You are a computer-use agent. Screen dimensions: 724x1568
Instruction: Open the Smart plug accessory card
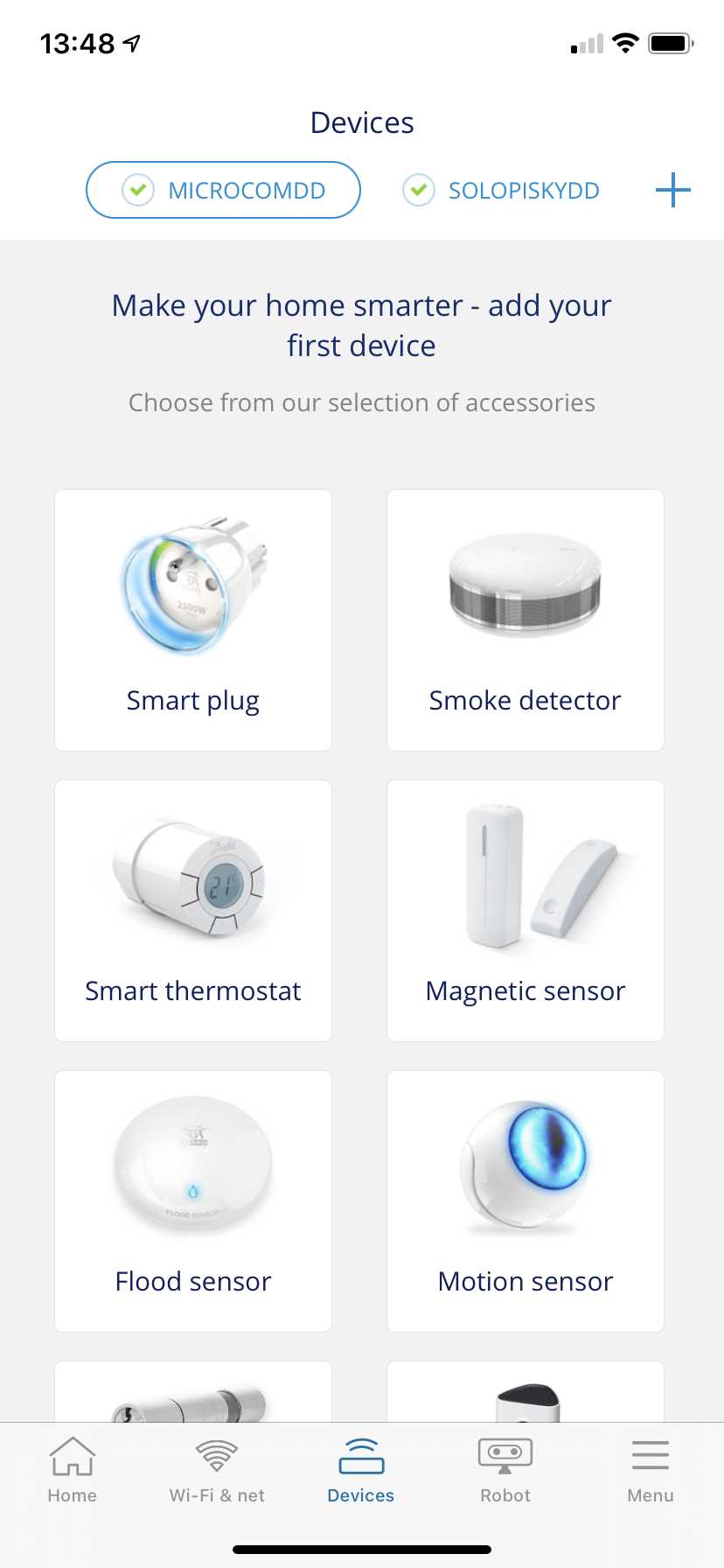[x=193, y=620]
